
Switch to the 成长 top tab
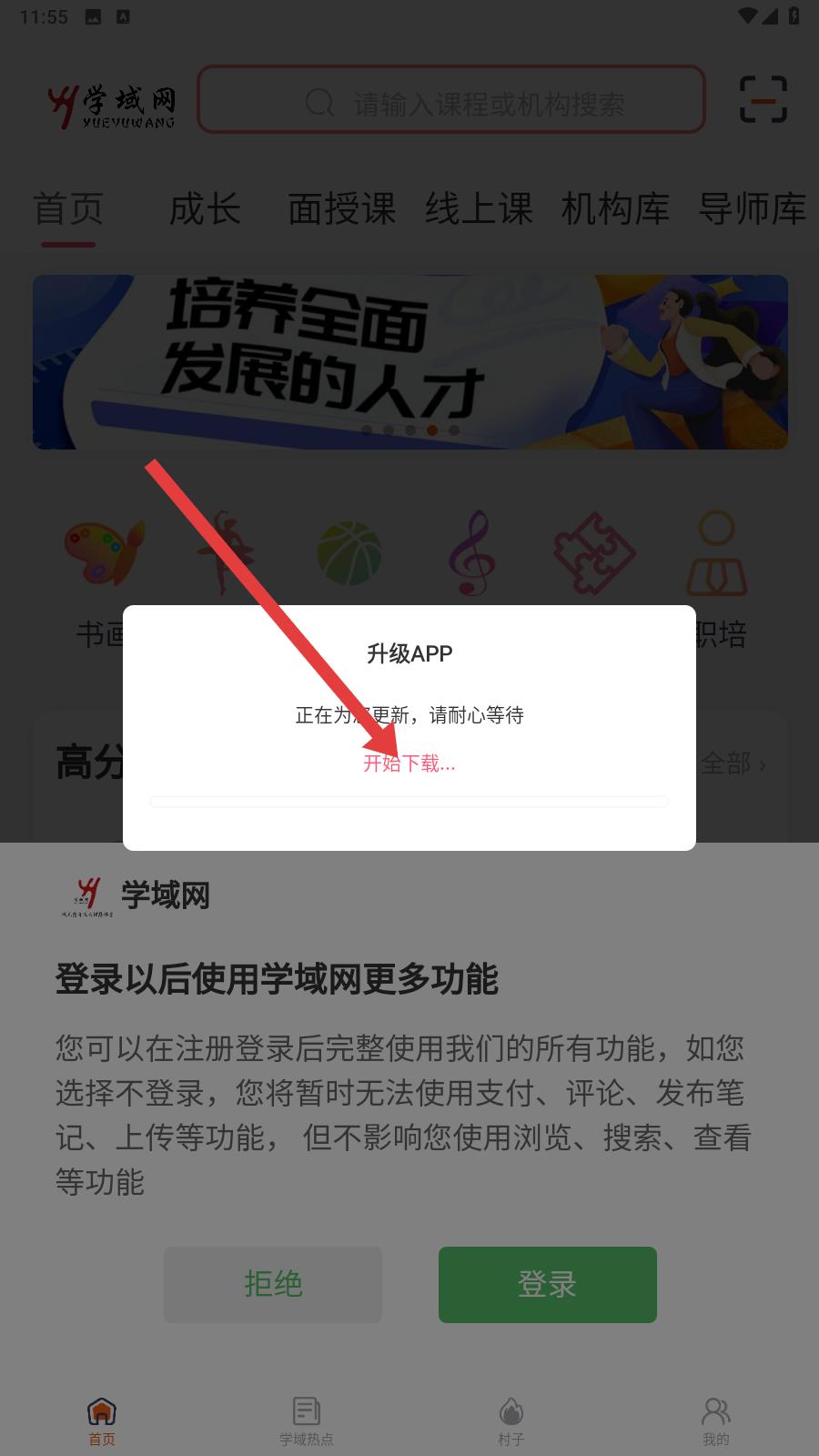(x=205, y=209)
